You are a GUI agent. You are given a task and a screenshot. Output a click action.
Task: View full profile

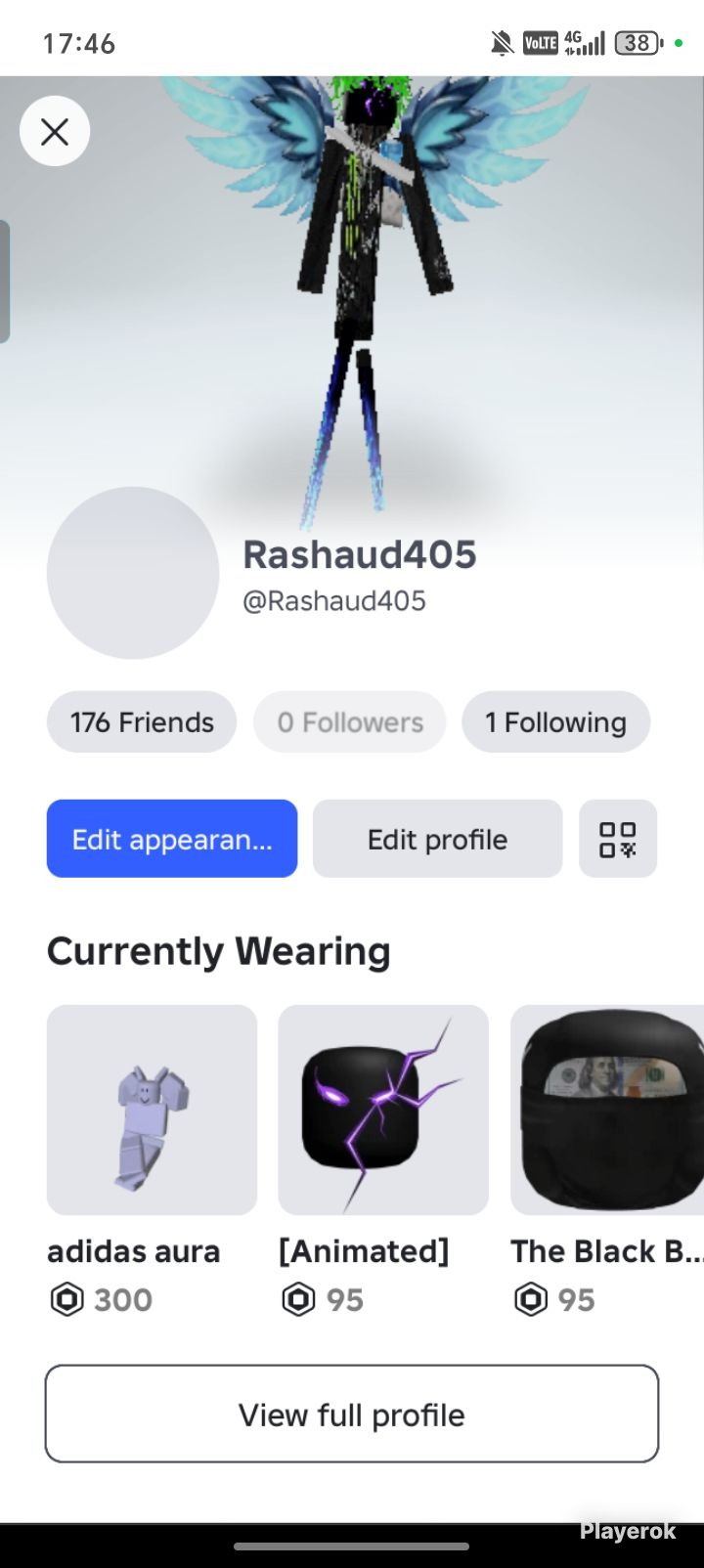point(352,1415)
